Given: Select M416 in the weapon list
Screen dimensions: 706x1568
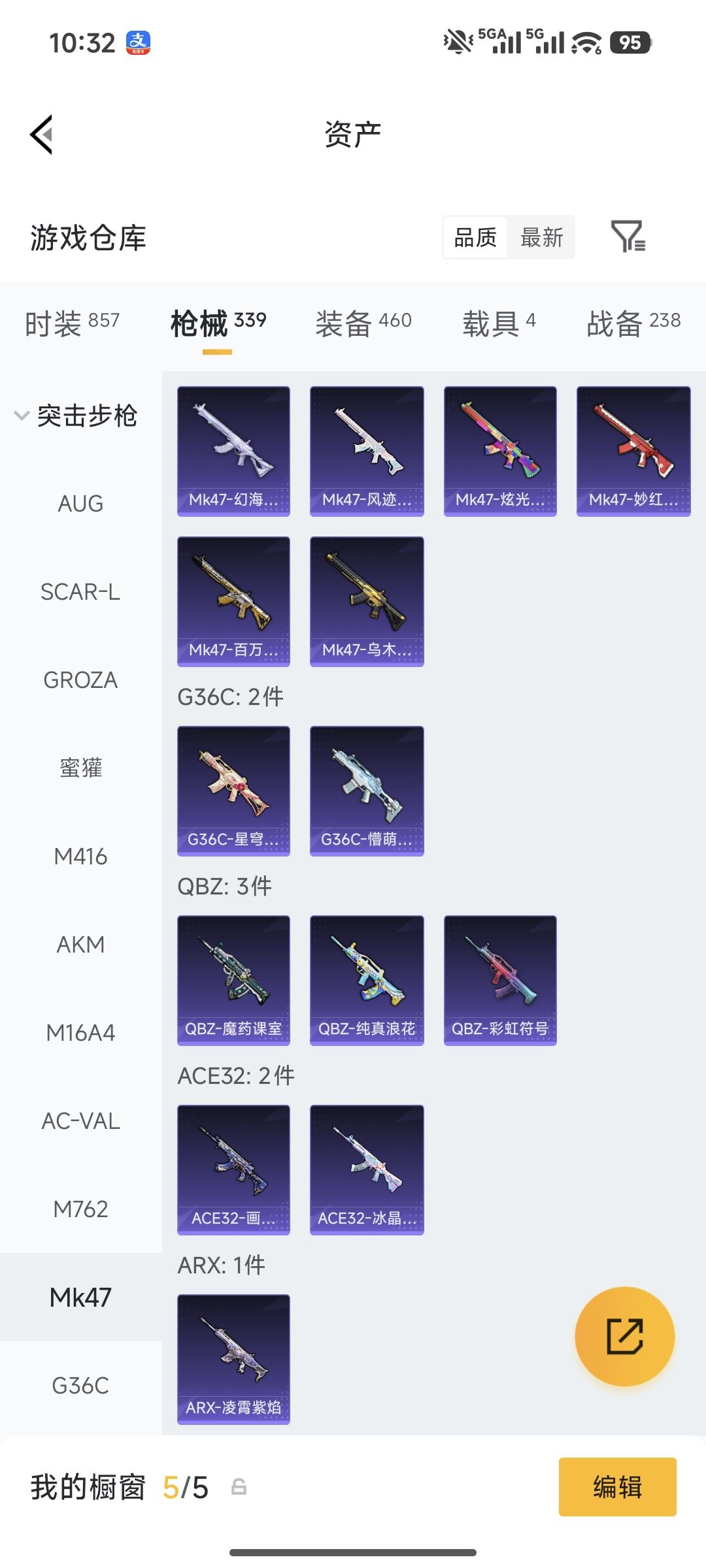Looking at the screenshot, I should (80, 857).
